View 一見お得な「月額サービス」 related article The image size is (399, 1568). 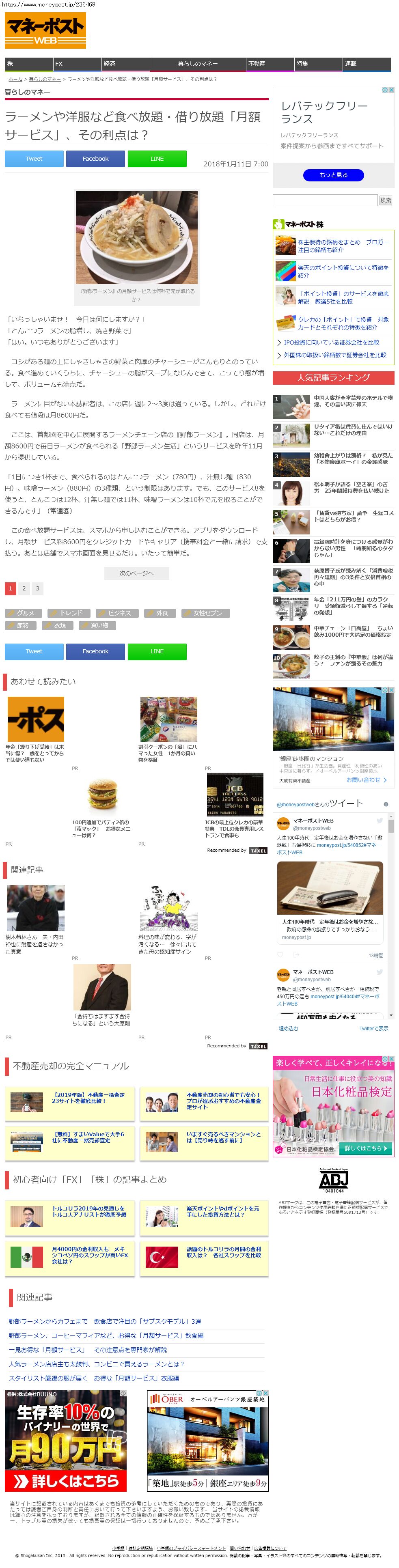88,1350
